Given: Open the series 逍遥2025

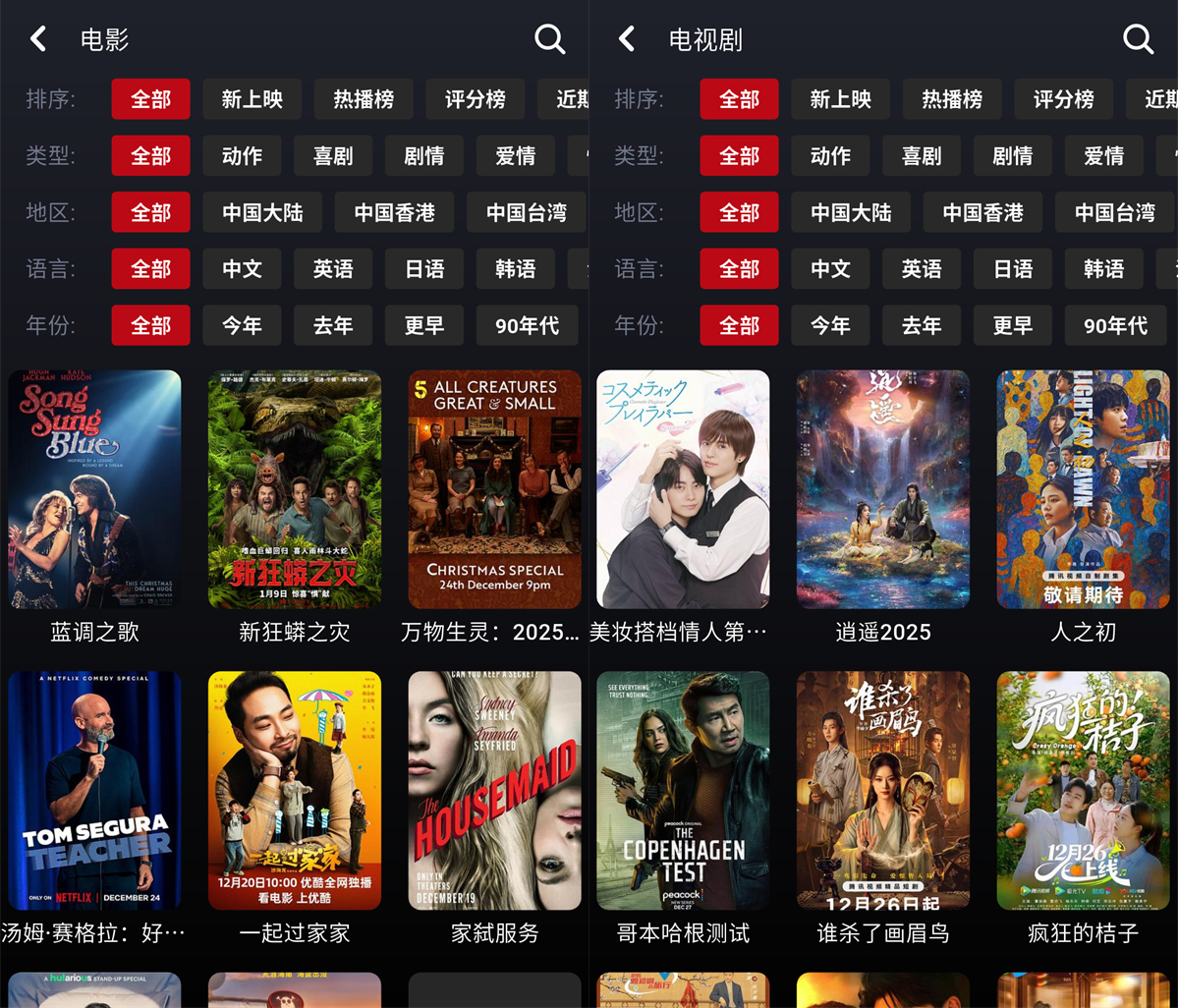Looking at the screenshot, I should point(883,489).
